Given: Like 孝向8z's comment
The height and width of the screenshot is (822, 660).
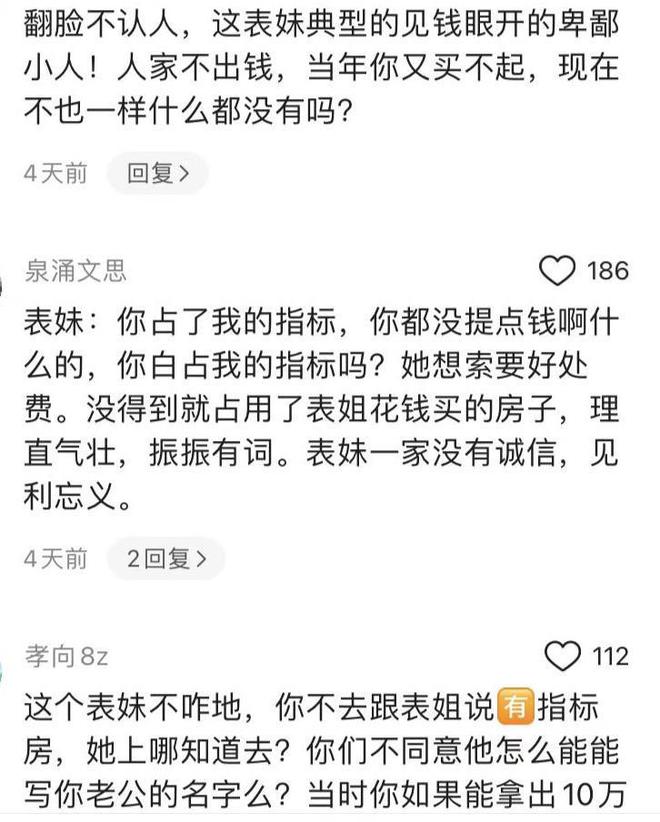Looking at the screenshot, I should (x=563, y=656).
